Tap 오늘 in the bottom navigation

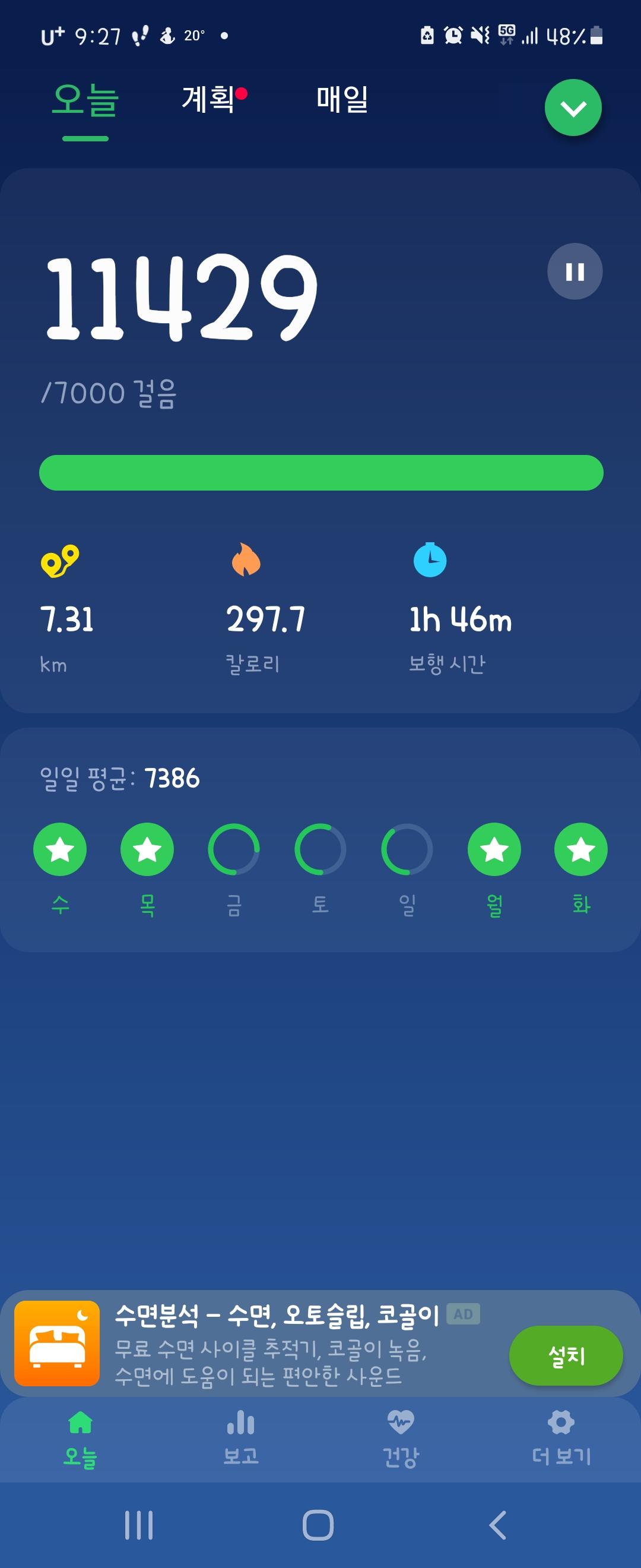pos(80,1438)
